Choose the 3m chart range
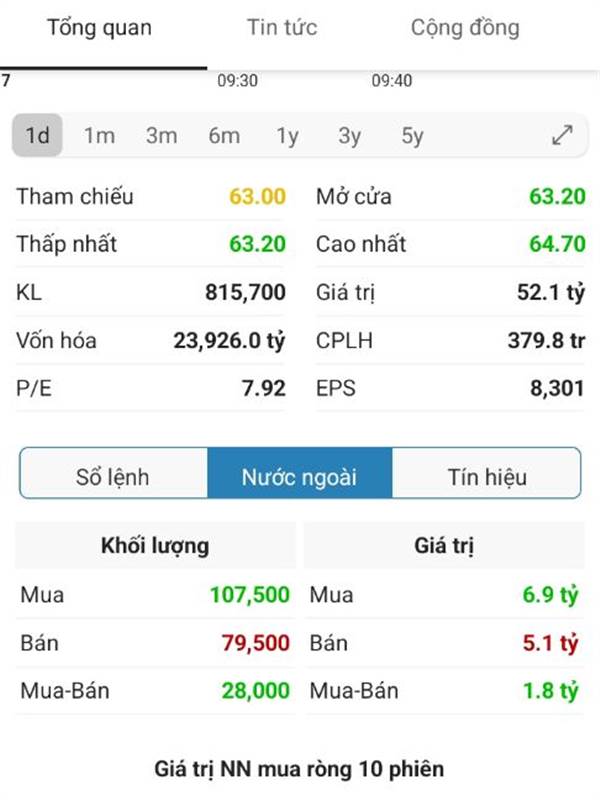 [161, 136]
